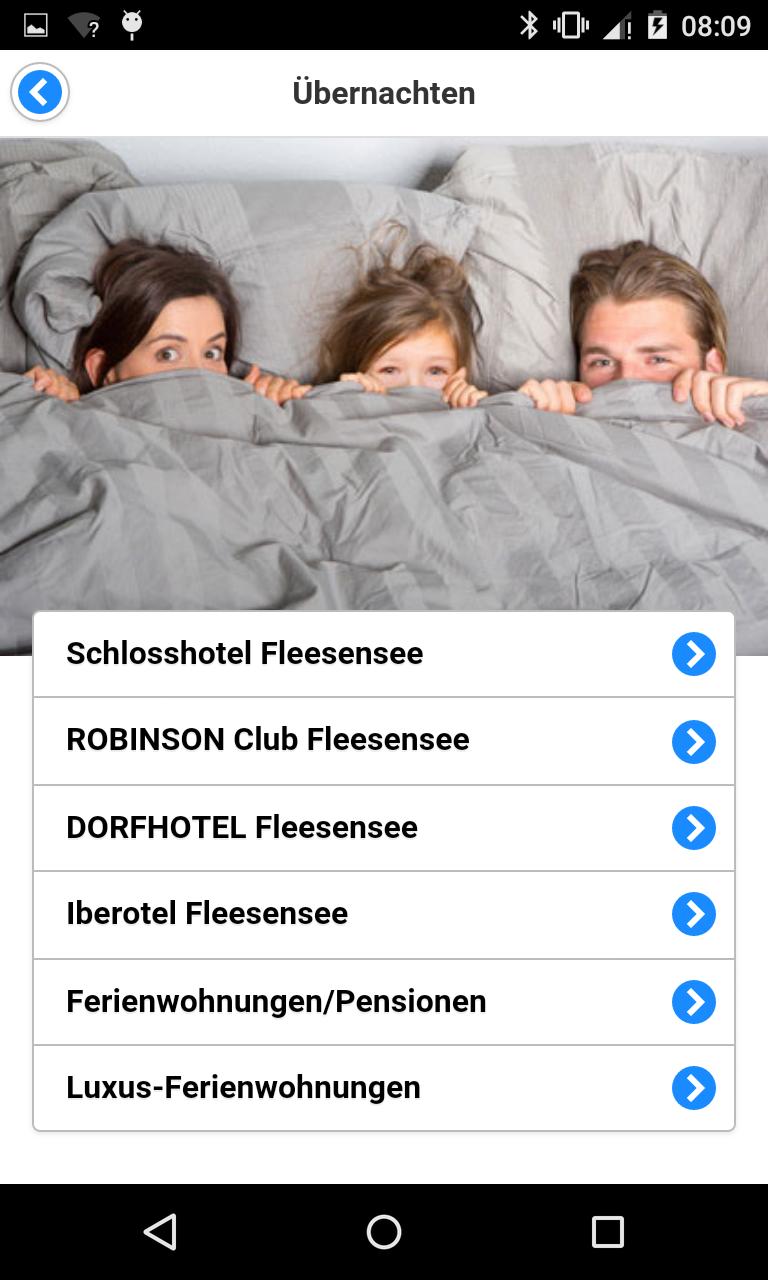This screenshot has height=1280, width=768.
Task: Open Schlosshotel Fleesensee
Action: (x=384, y=654)
